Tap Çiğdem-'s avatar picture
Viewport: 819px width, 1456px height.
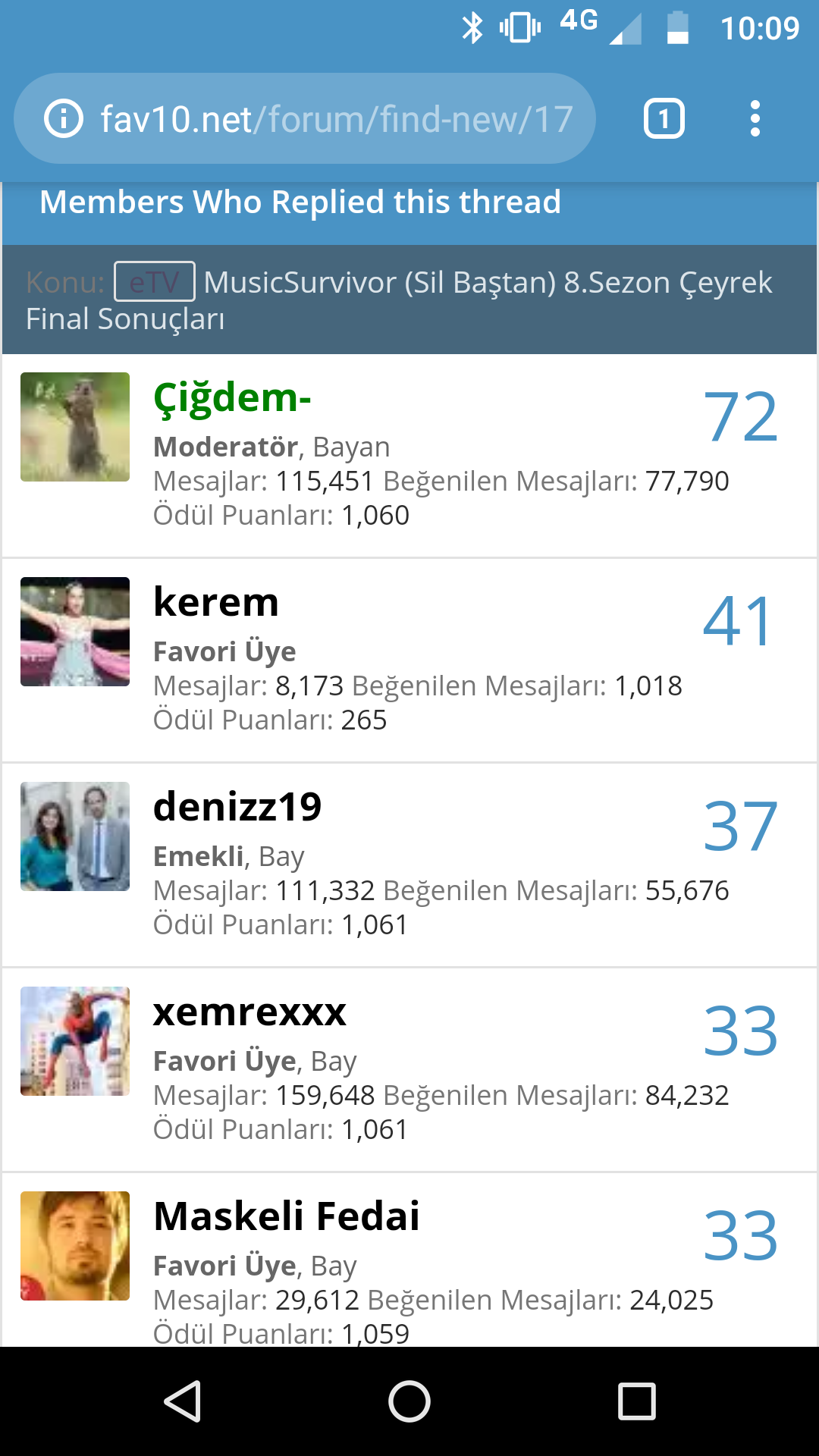point(75,427)
